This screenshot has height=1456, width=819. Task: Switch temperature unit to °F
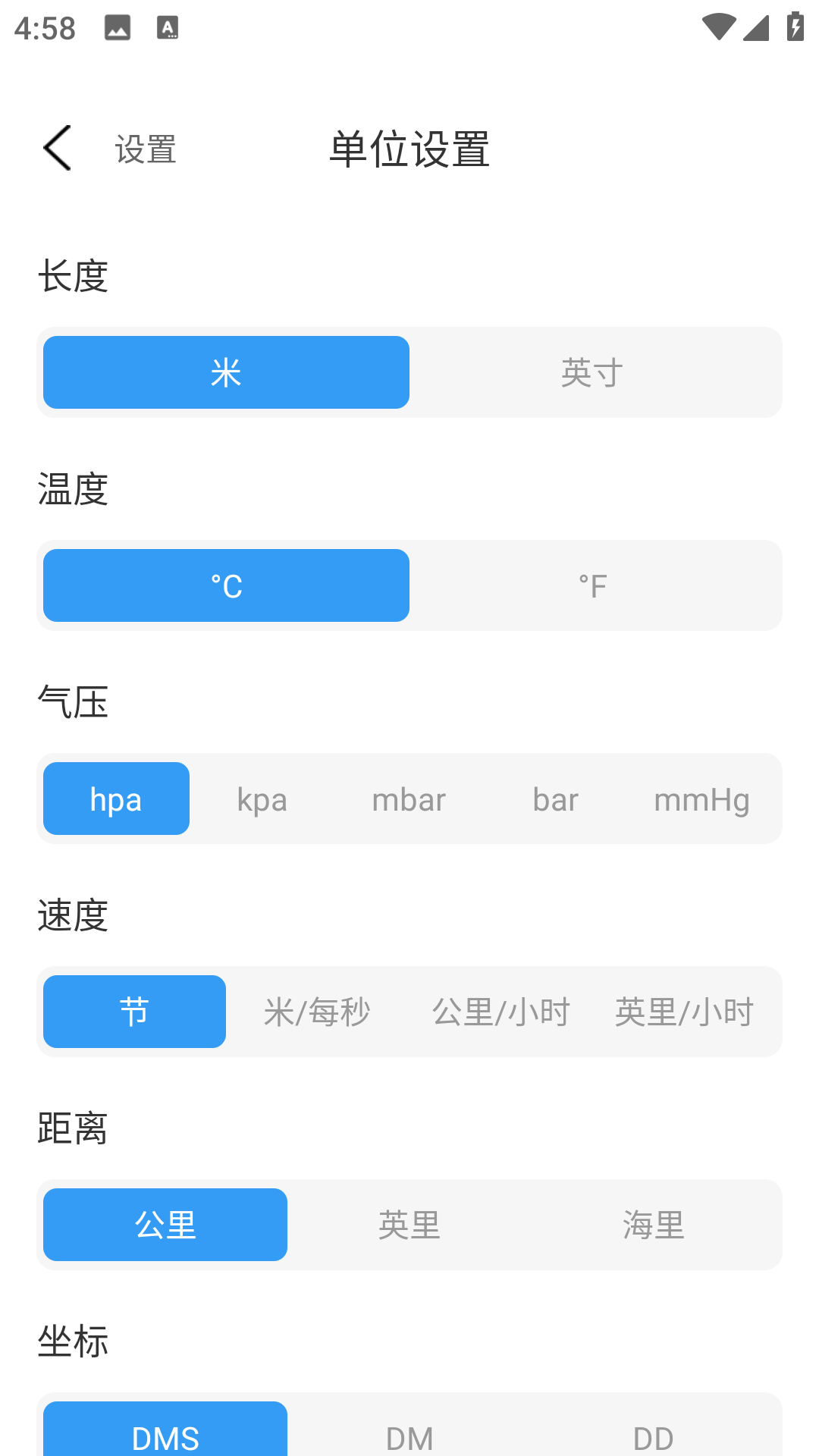tap(592, 585)
